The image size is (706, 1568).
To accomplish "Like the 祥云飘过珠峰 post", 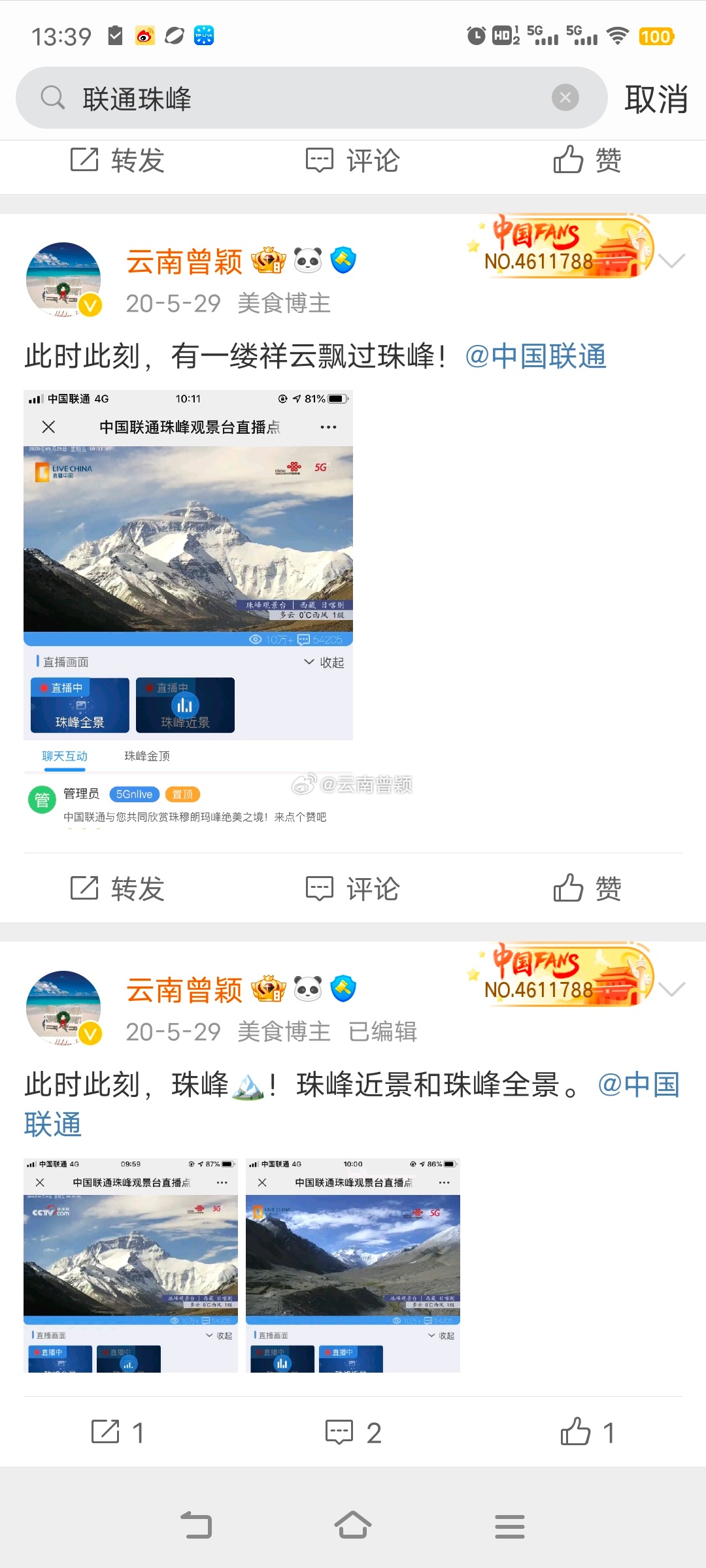I will (587, 889).
